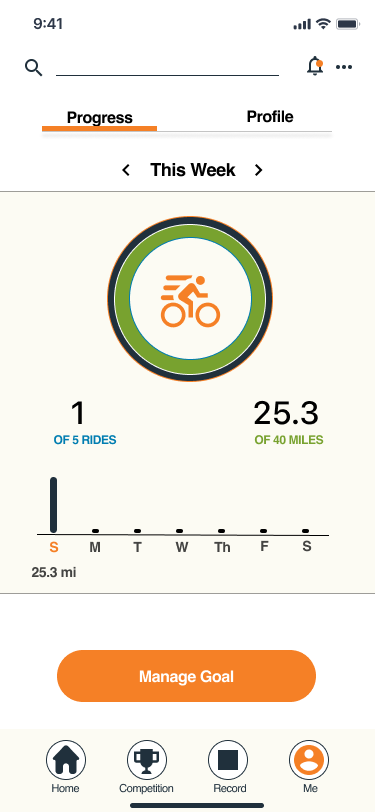Select Monday on the weekly chart
The width and height of the screenshot is (375, 812).
(95, 547)
